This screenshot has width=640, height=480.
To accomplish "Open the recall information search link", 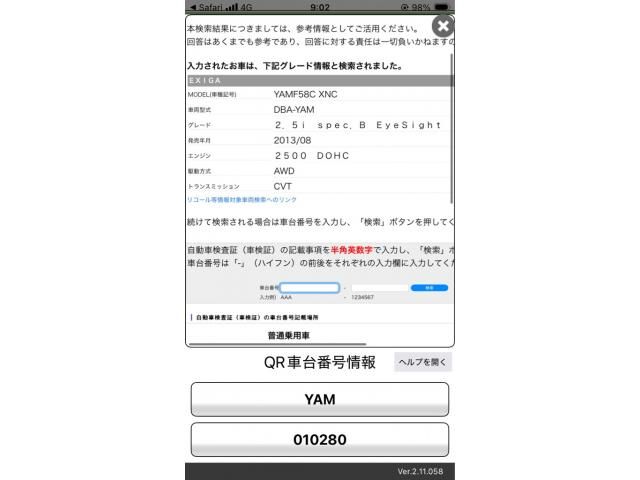I will (241, 200).
